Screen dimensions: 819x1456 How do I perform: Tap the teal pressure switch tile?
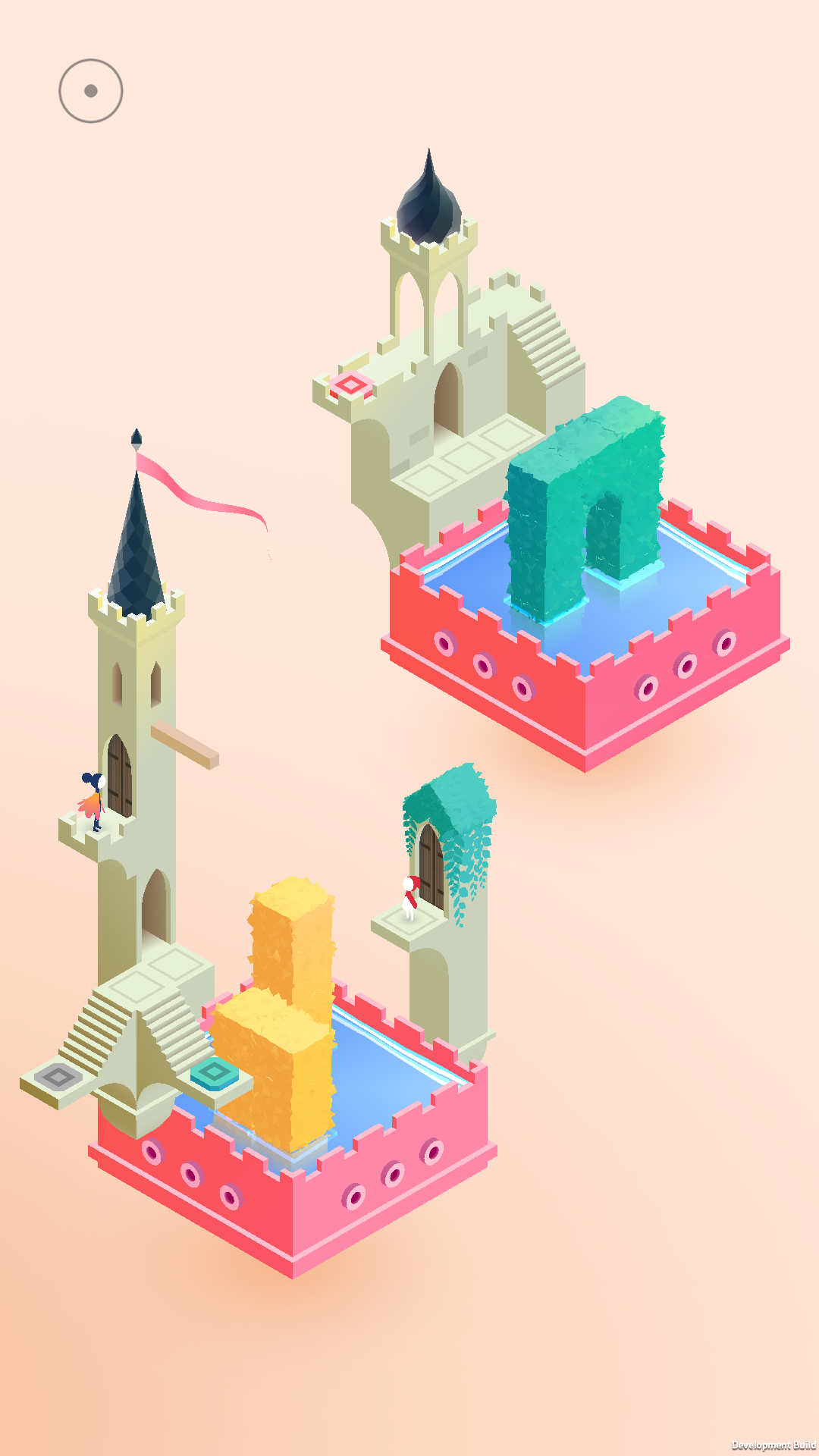pyautogui.click(x=214, y=1072)
